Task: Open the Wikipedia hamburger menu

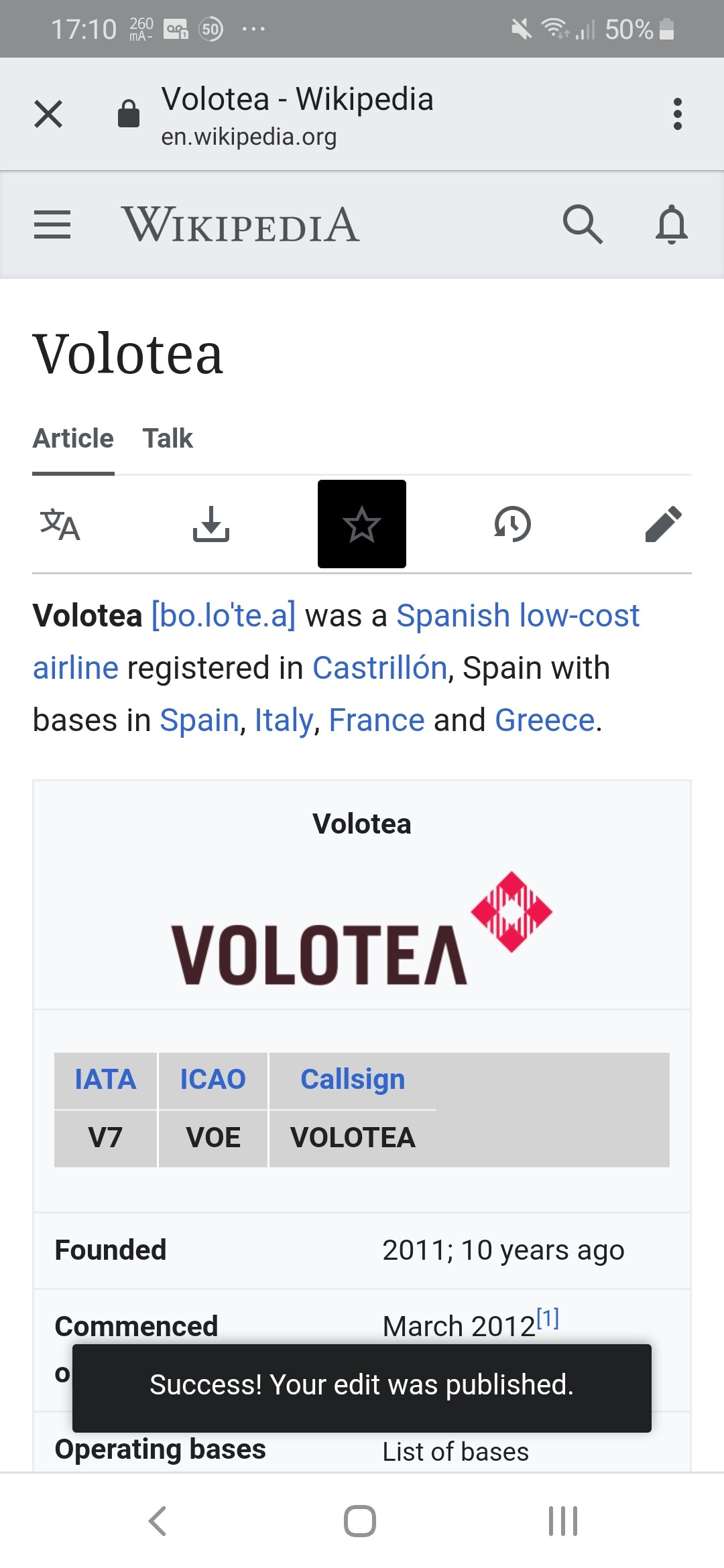Action: pyautogui.click(x=52, y=224)
